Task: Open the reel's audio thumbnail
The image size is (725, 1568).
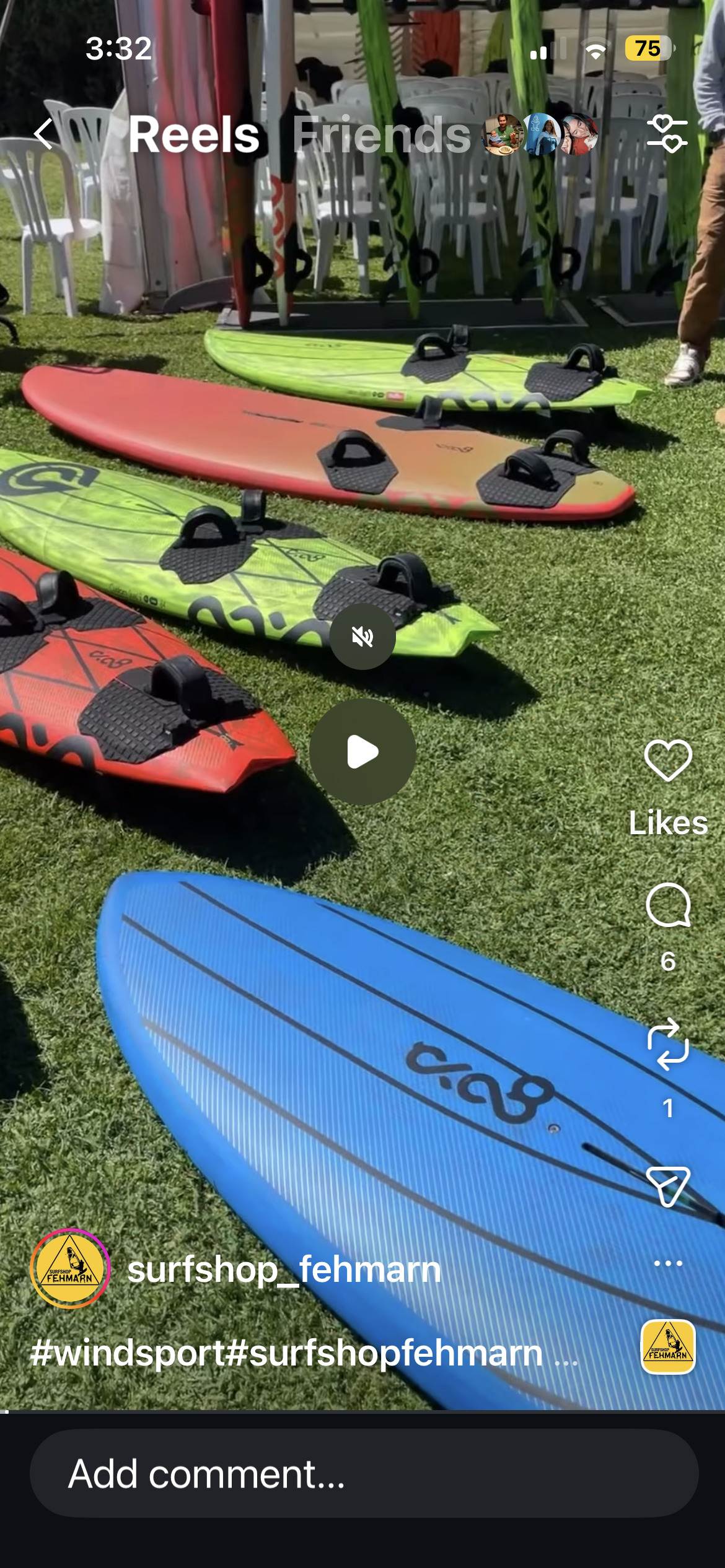Action: point(668,1347)
